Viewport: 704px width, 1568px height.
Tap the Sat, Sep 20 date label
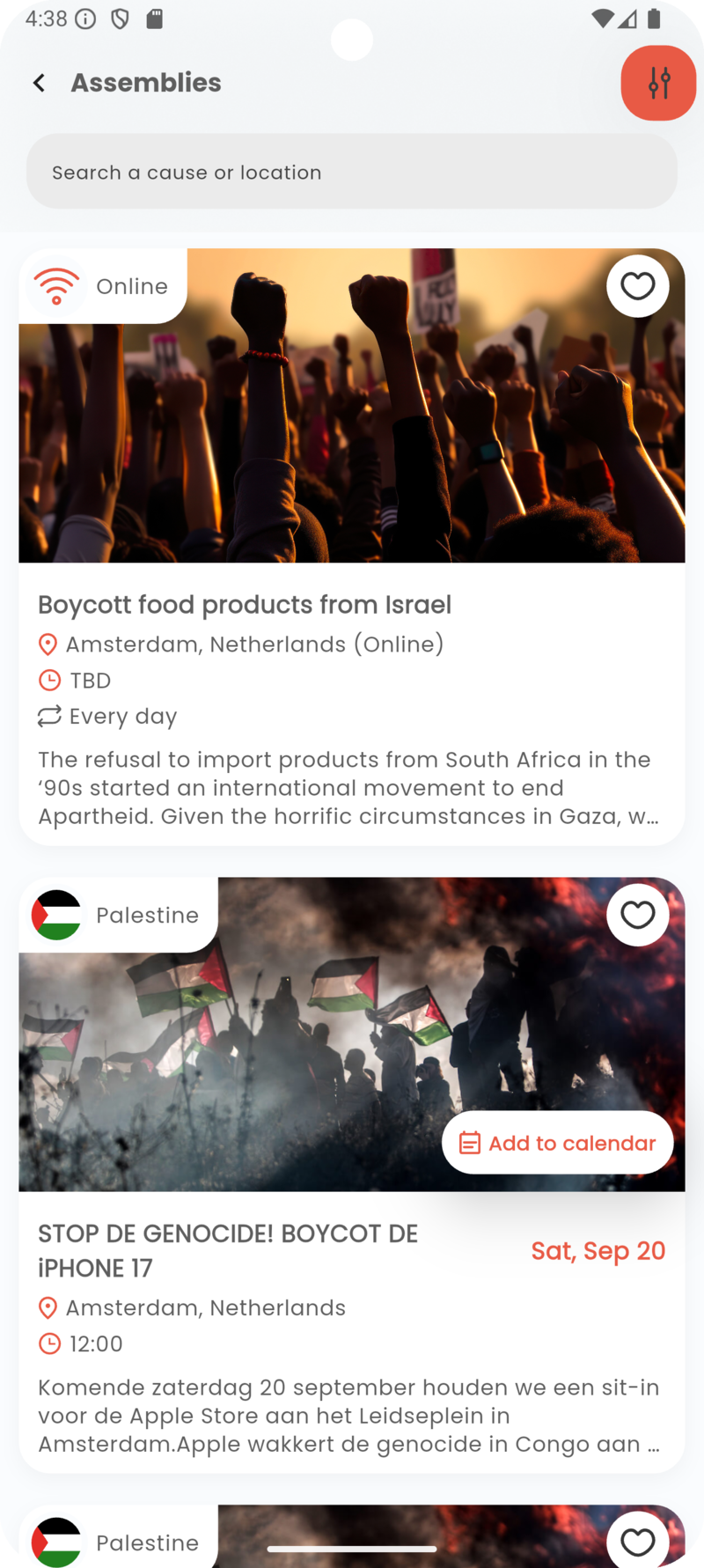[x=598, y=1250]
